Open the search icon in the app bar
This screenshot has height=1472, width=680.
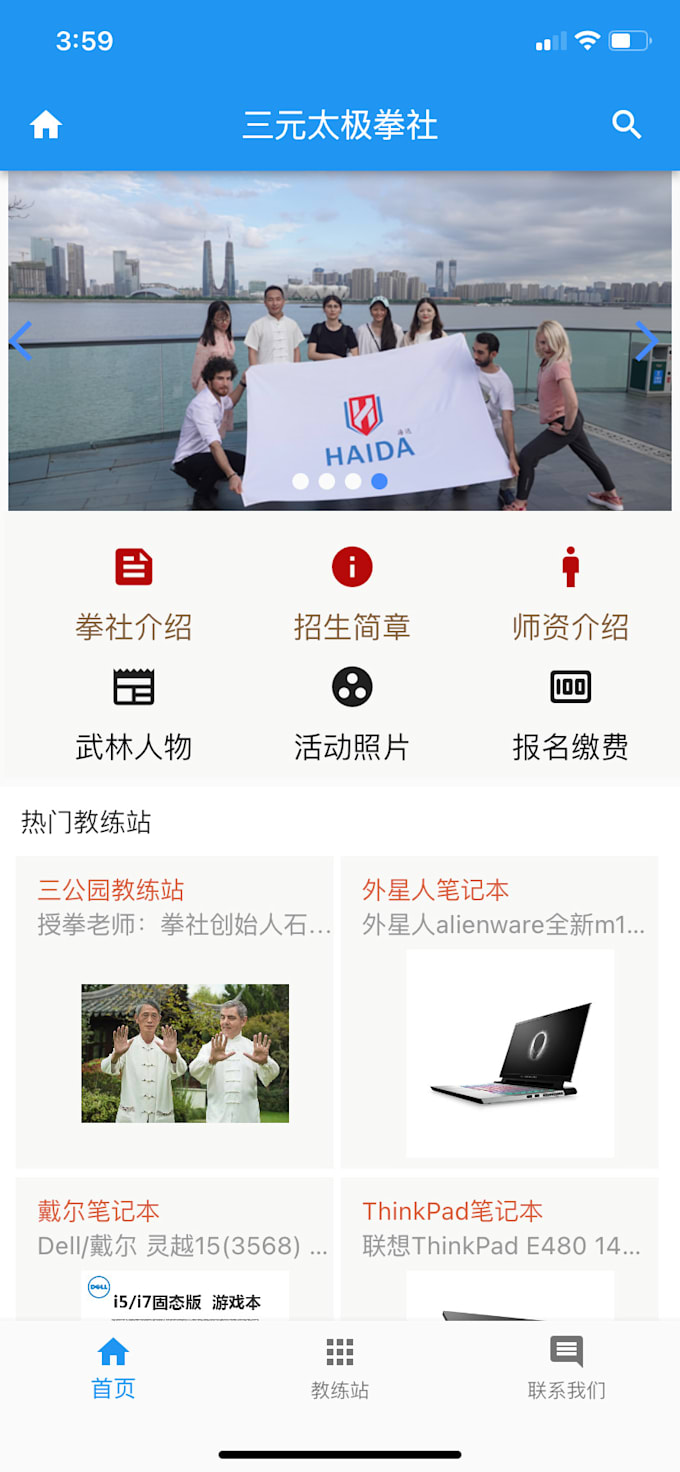coord(626,125)
